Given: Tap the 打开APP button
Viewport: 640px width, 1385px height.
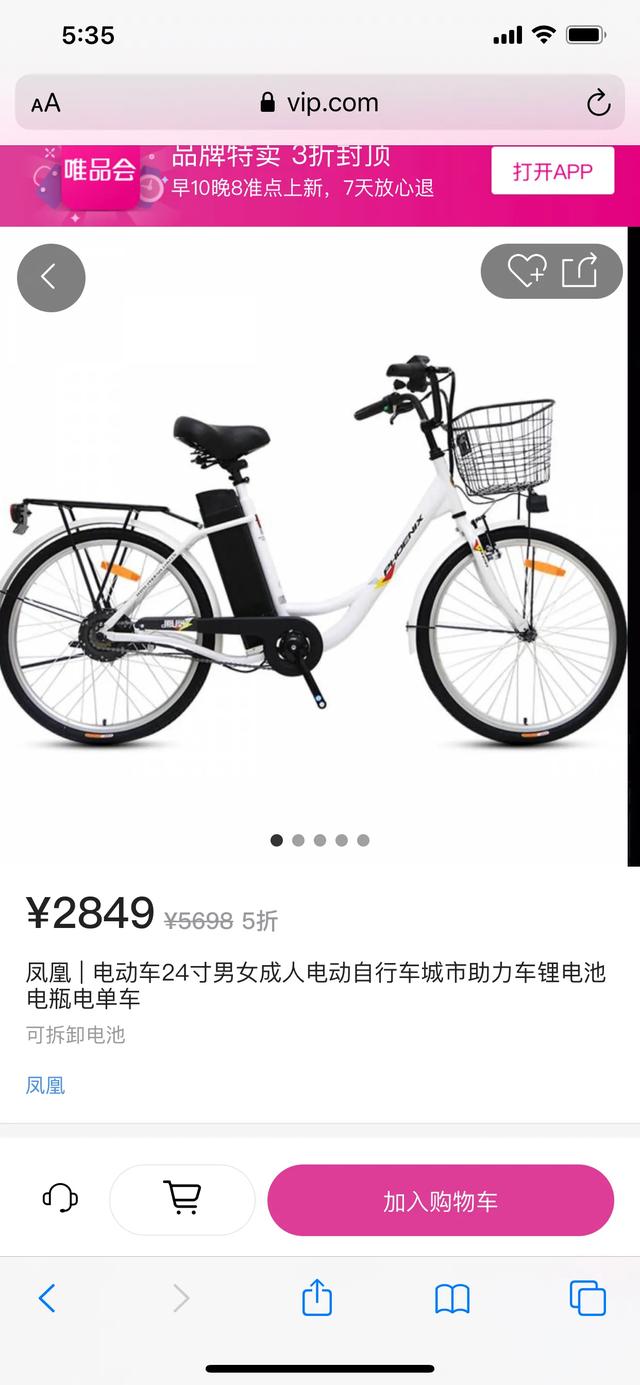Looking at the screenshot, I should point(552,171).
